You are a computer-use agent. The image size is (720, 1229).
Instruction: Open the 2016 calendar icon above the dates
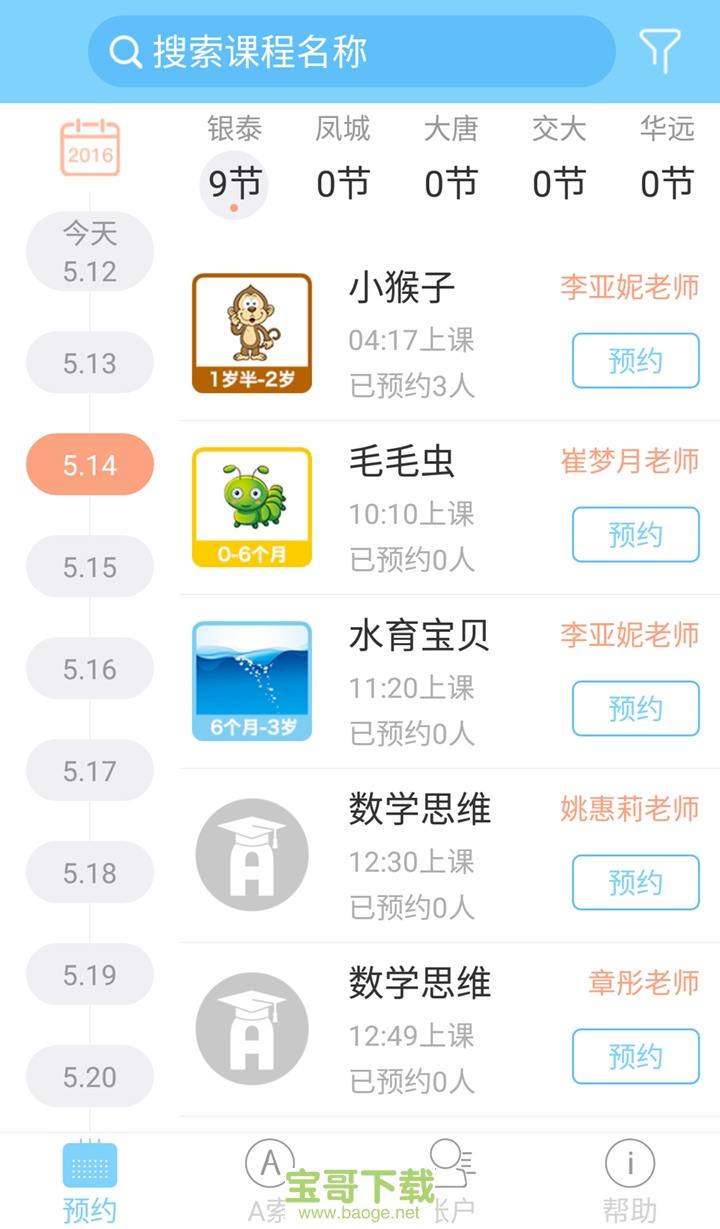tap(89, 147)
